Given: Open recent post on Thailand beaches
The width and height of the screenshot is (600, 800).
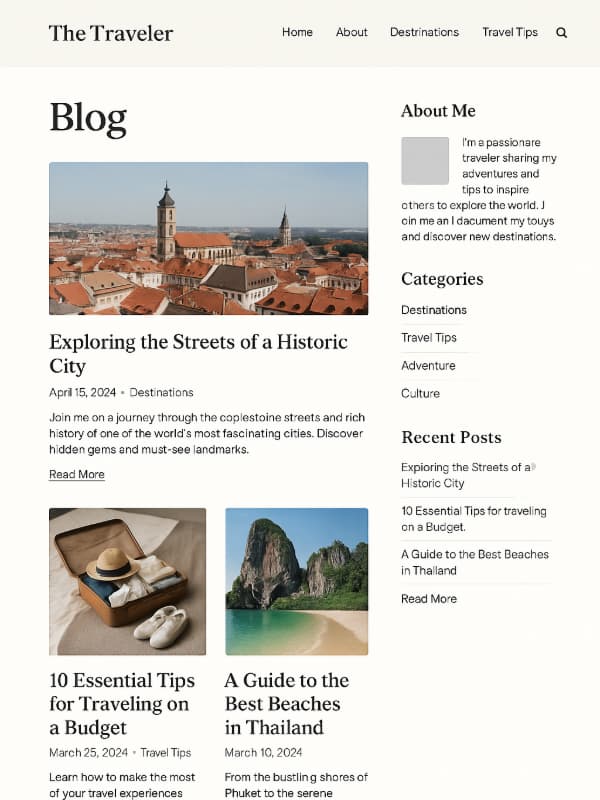Looking at the screenshot, I should [474, 562].
